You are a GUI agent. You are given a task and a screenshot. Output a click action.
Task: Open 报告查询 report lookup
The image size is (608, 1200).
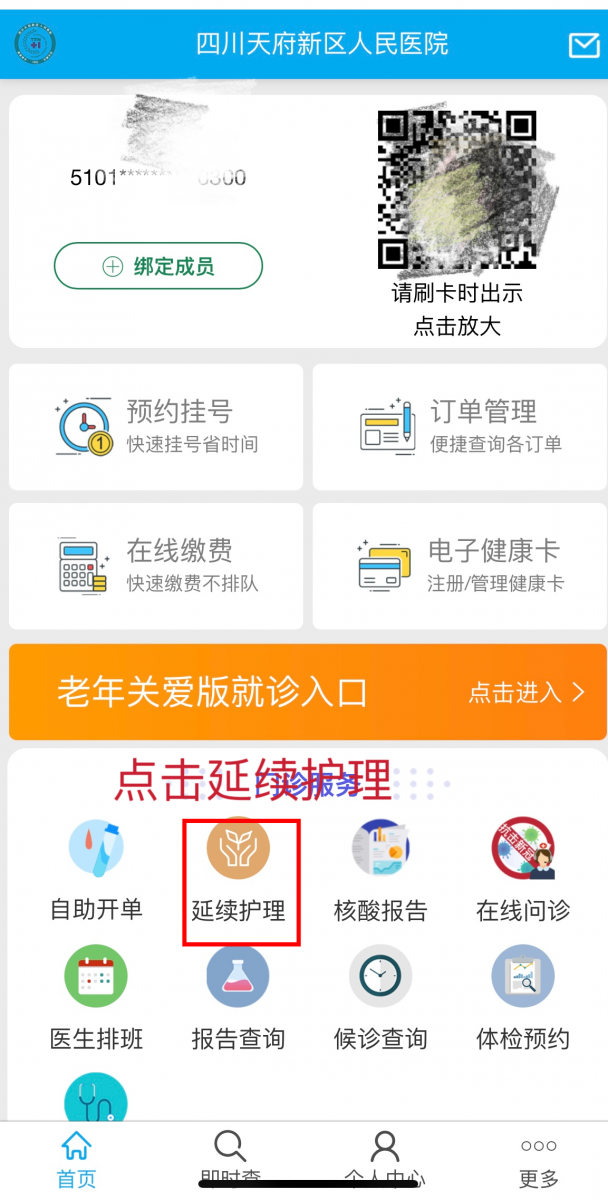coord(238,998)
